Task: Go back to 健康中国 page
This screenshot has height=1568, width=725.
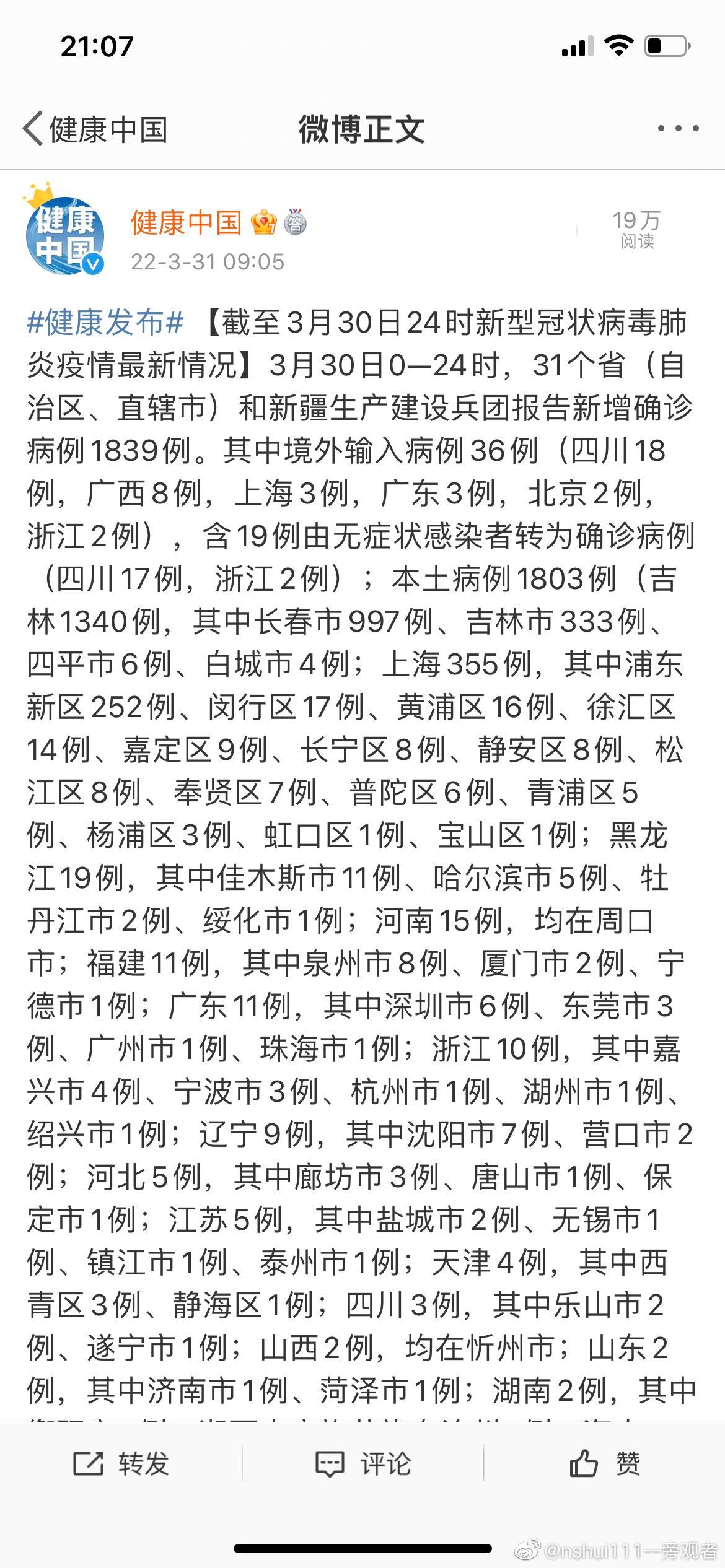Action: (94, 129)
